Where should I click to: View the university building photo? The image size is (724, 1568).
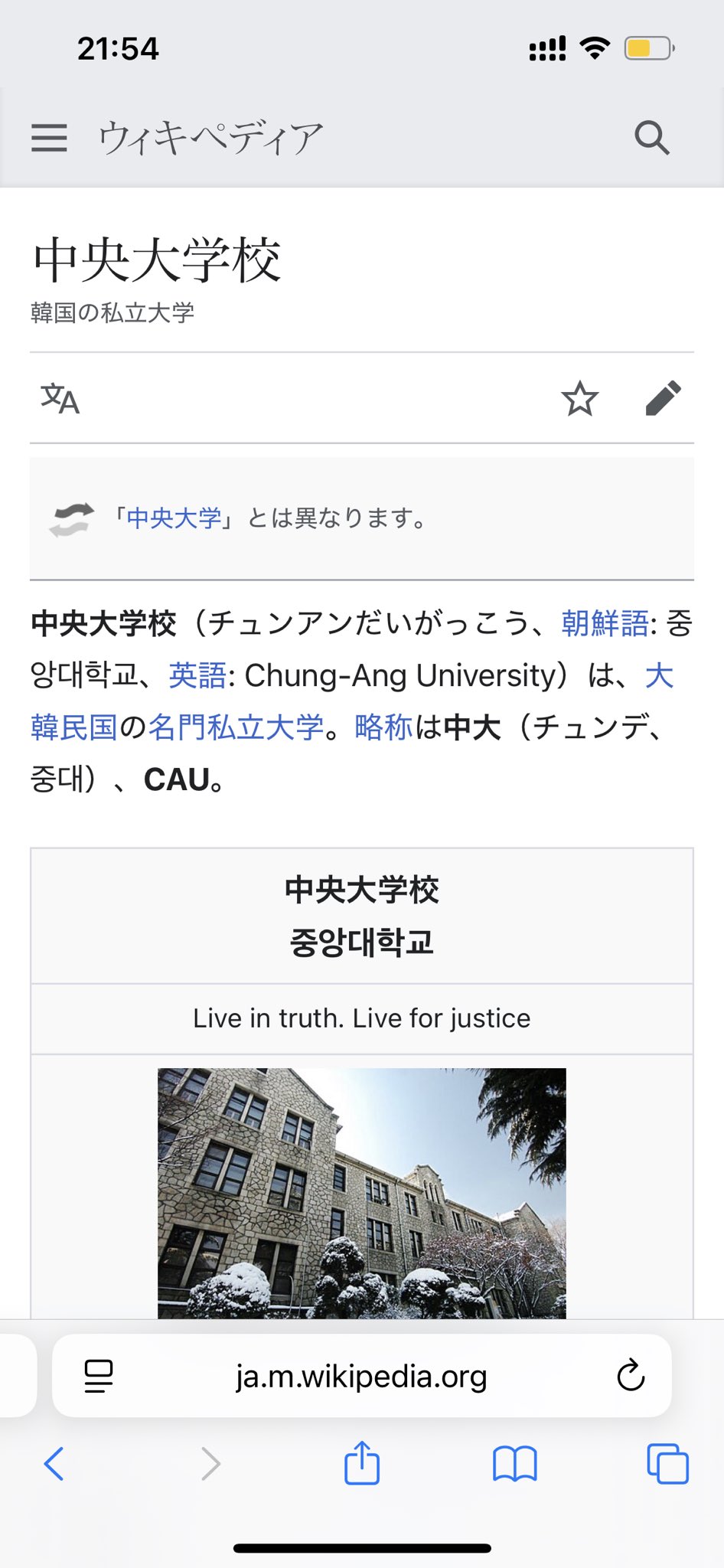[x=362, y=1193]
